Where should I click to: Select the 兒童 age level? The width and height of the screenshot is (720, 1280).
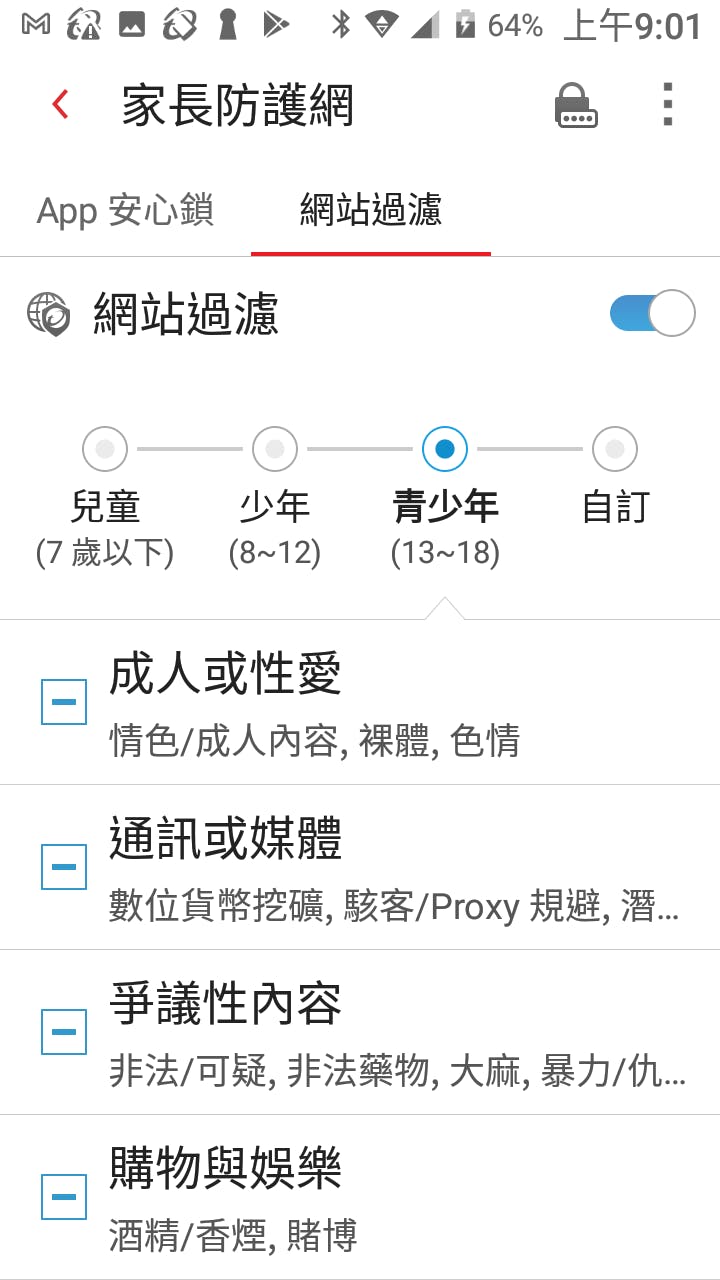[105, 449]
